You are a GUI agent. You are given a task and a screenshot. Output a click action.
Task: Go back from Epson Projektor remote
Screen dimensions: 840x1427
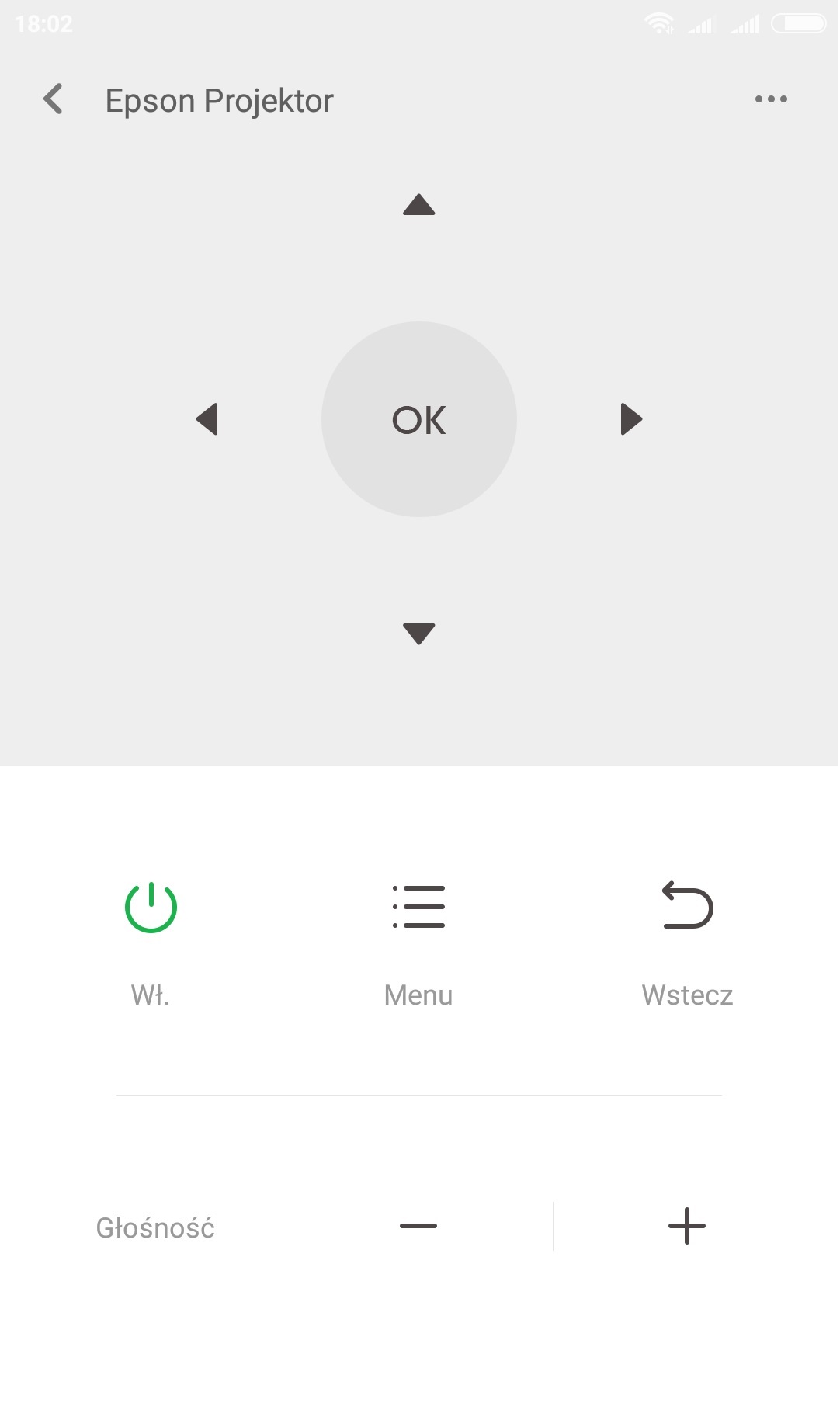click(x=53, y=99)
